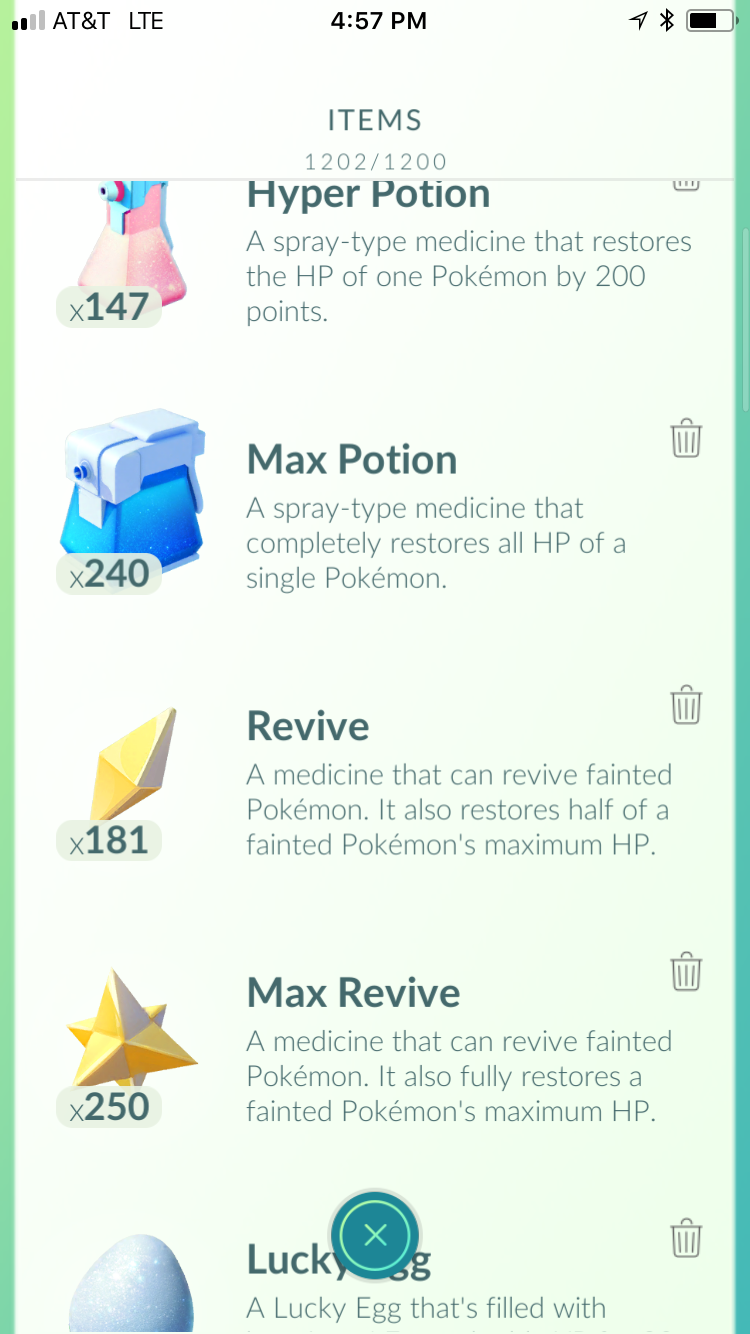Delete Max Potion using its trash icon

[x=686, y=438]
